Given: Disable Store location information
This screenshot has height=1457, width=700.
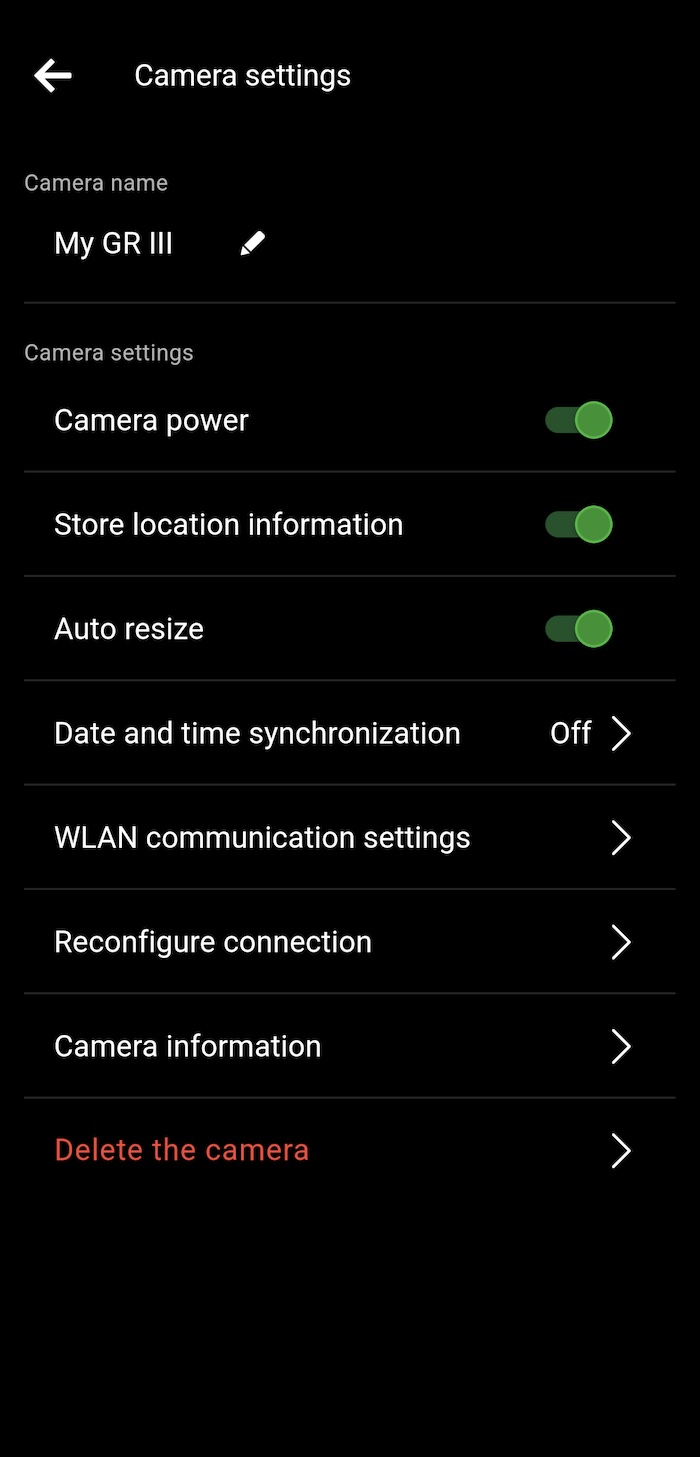Looking at the screenshot, I should coord(579,524).
